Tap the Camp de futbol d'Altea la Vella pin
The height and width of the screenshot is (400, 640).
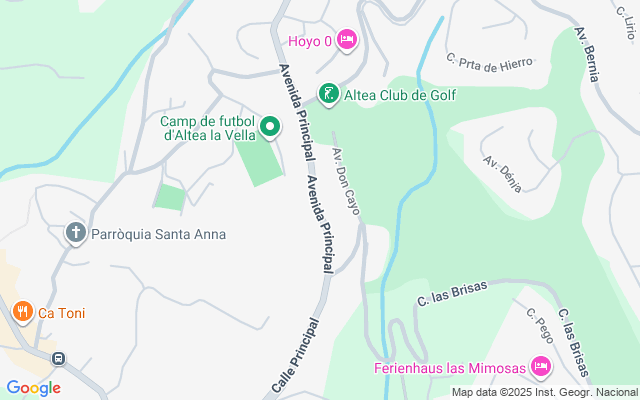[x=270, y=127]
